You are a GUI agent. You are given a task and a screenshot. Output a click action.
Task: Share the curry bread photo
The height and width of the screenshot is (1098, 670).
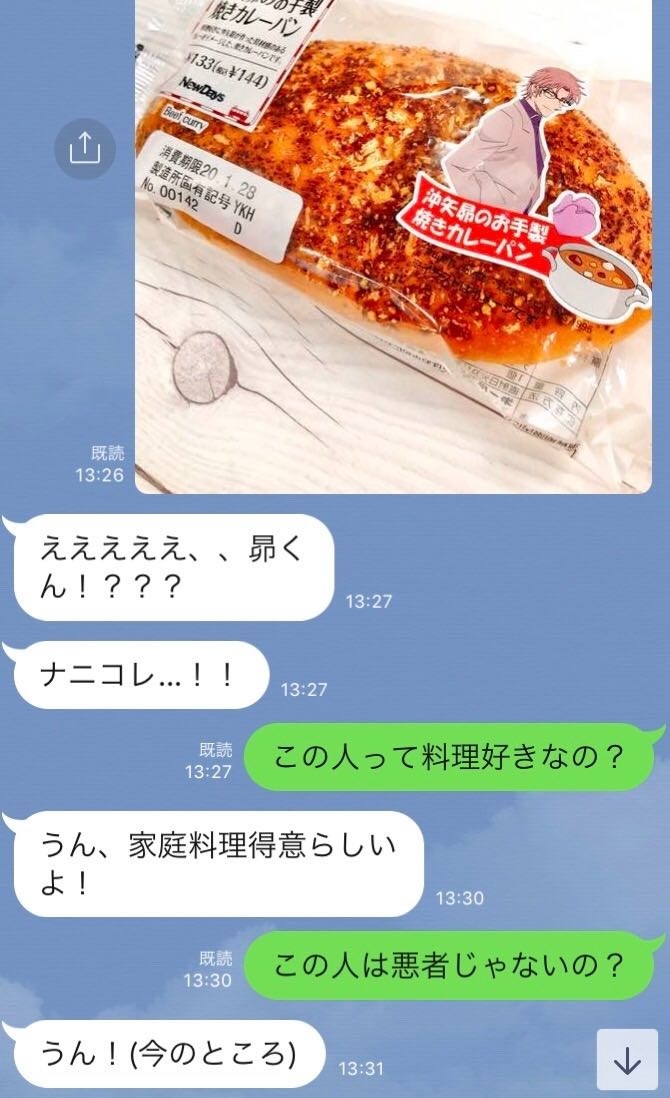point(85,148)
